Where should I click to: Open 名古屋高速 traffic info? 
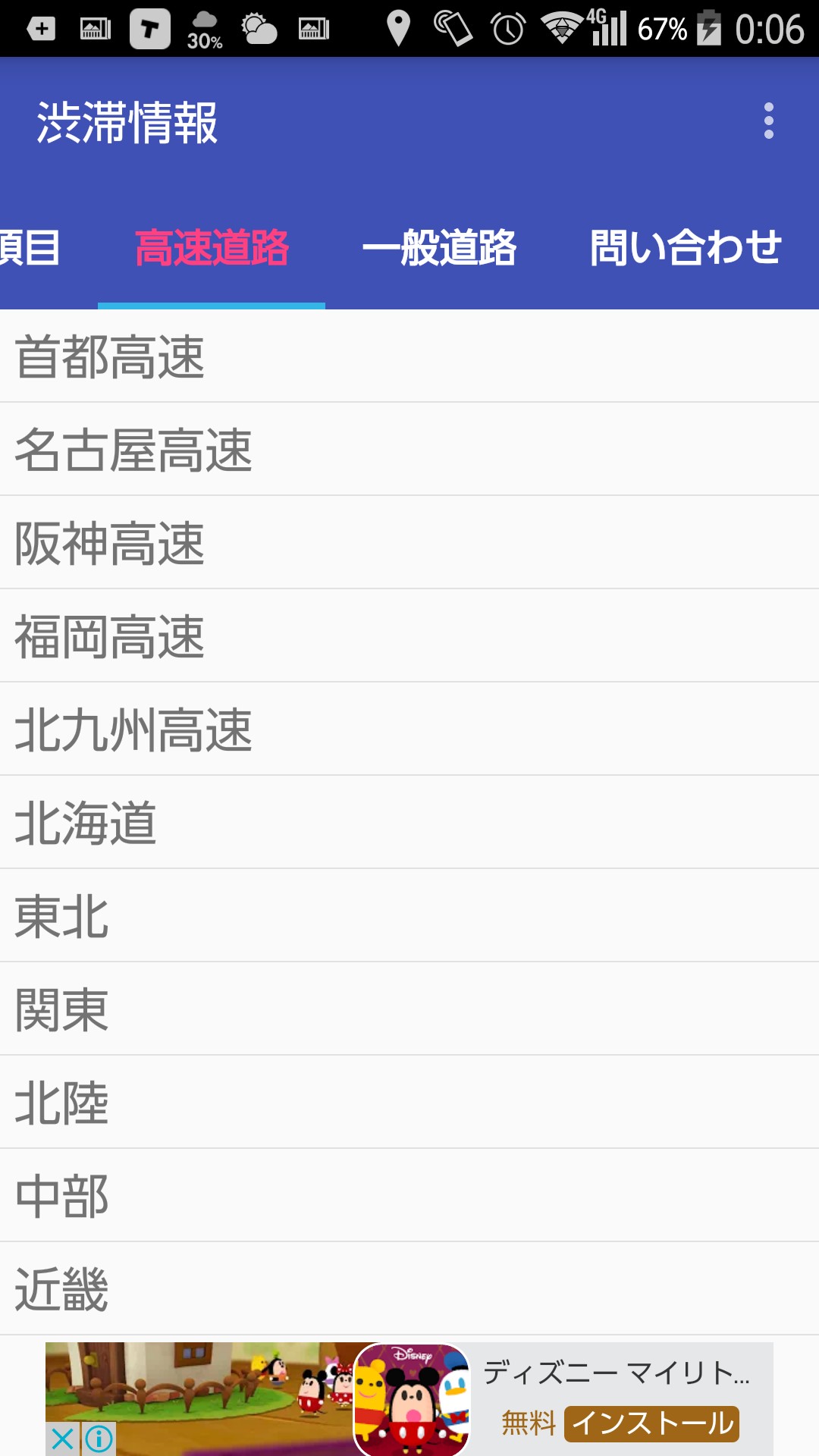409,450
